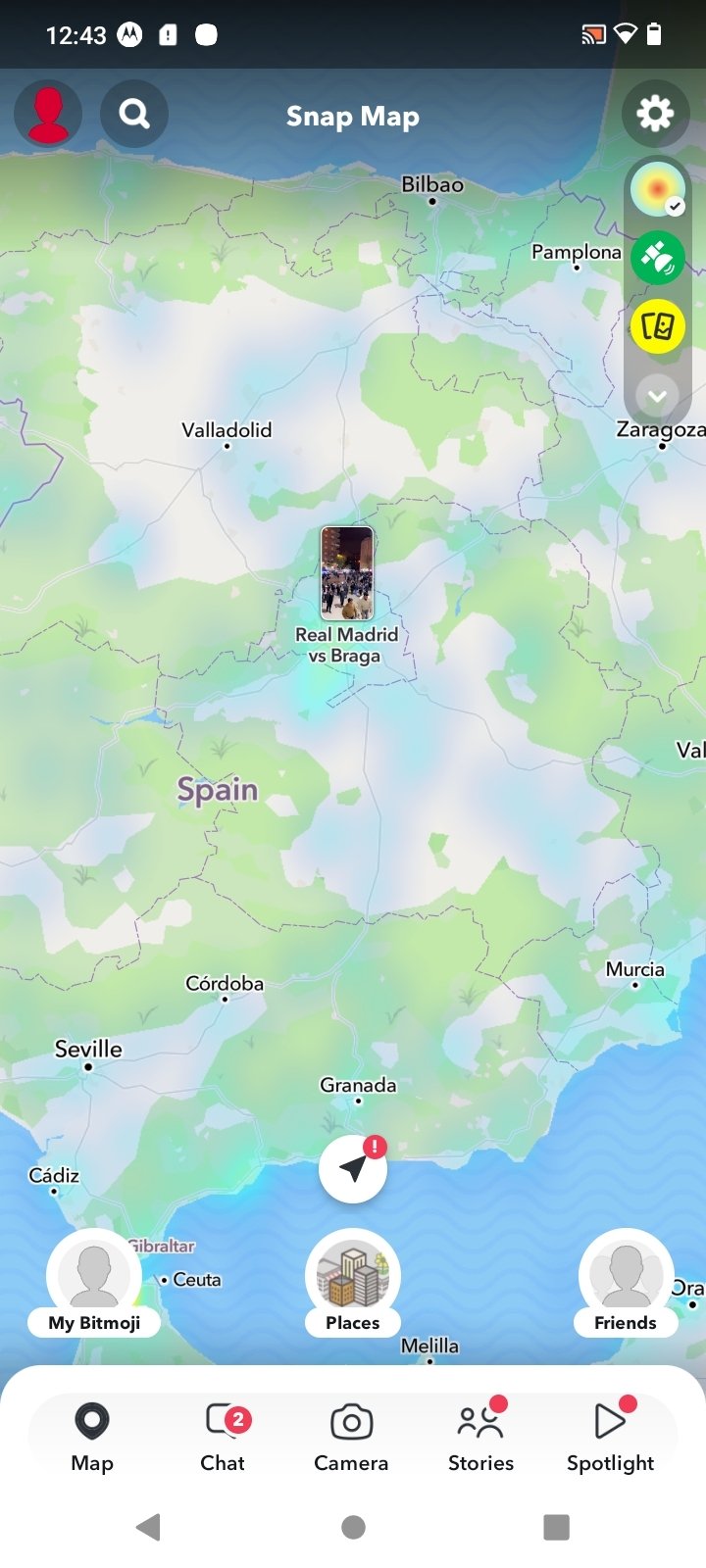Open the profile avatar icon
Screen dimensions: 706x1568
click(x=48, y=115)
